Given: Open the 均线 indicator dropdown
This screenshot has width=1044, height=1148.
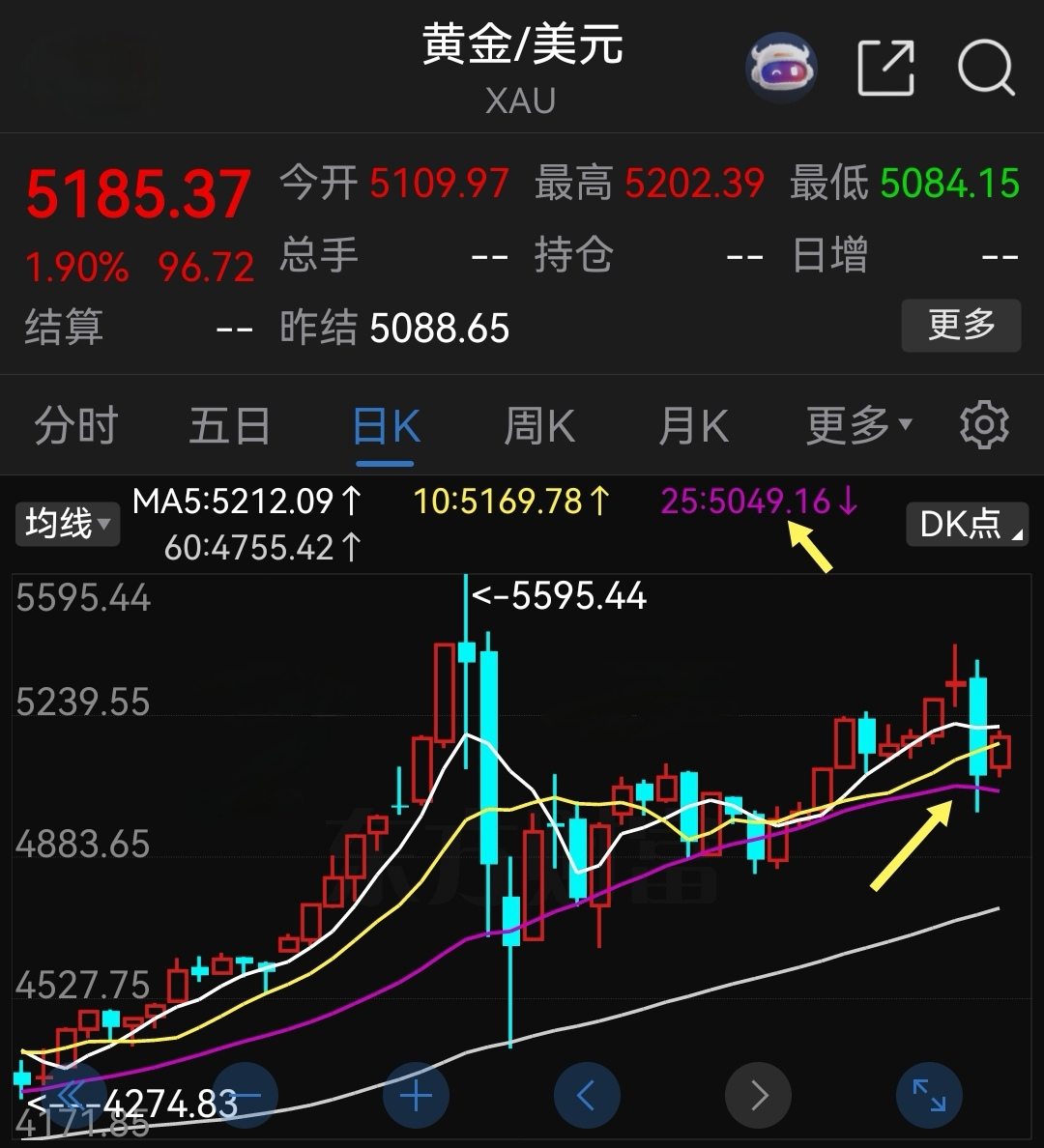Looking at the screenshot, I should (x=67, y=524).
